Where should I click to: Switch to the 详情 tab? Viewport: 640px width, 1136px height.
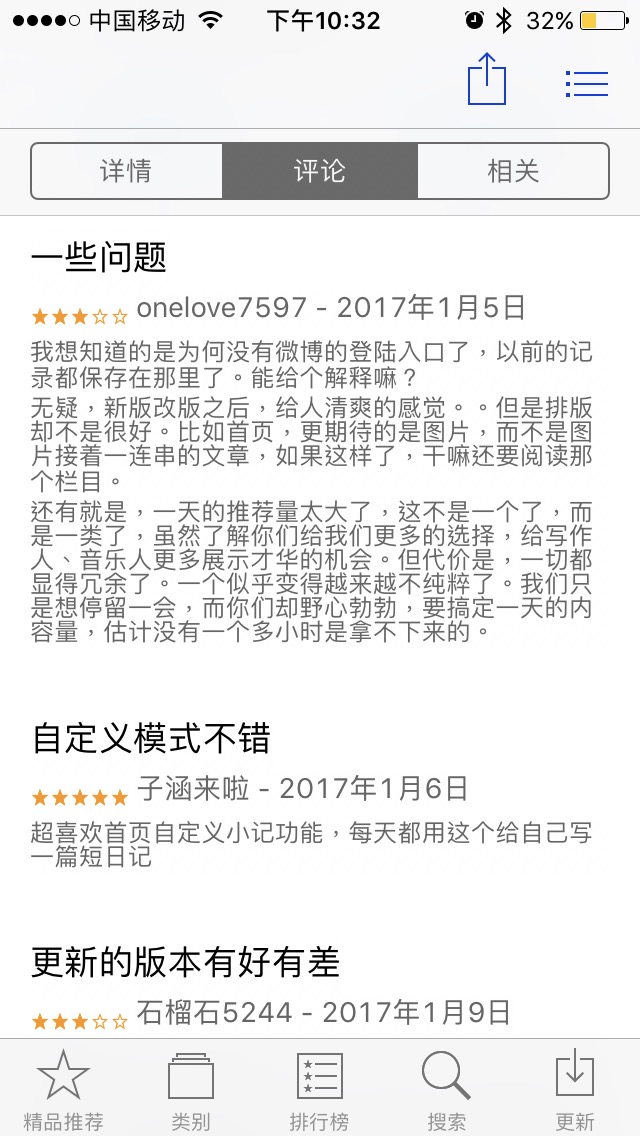[126, 171]
